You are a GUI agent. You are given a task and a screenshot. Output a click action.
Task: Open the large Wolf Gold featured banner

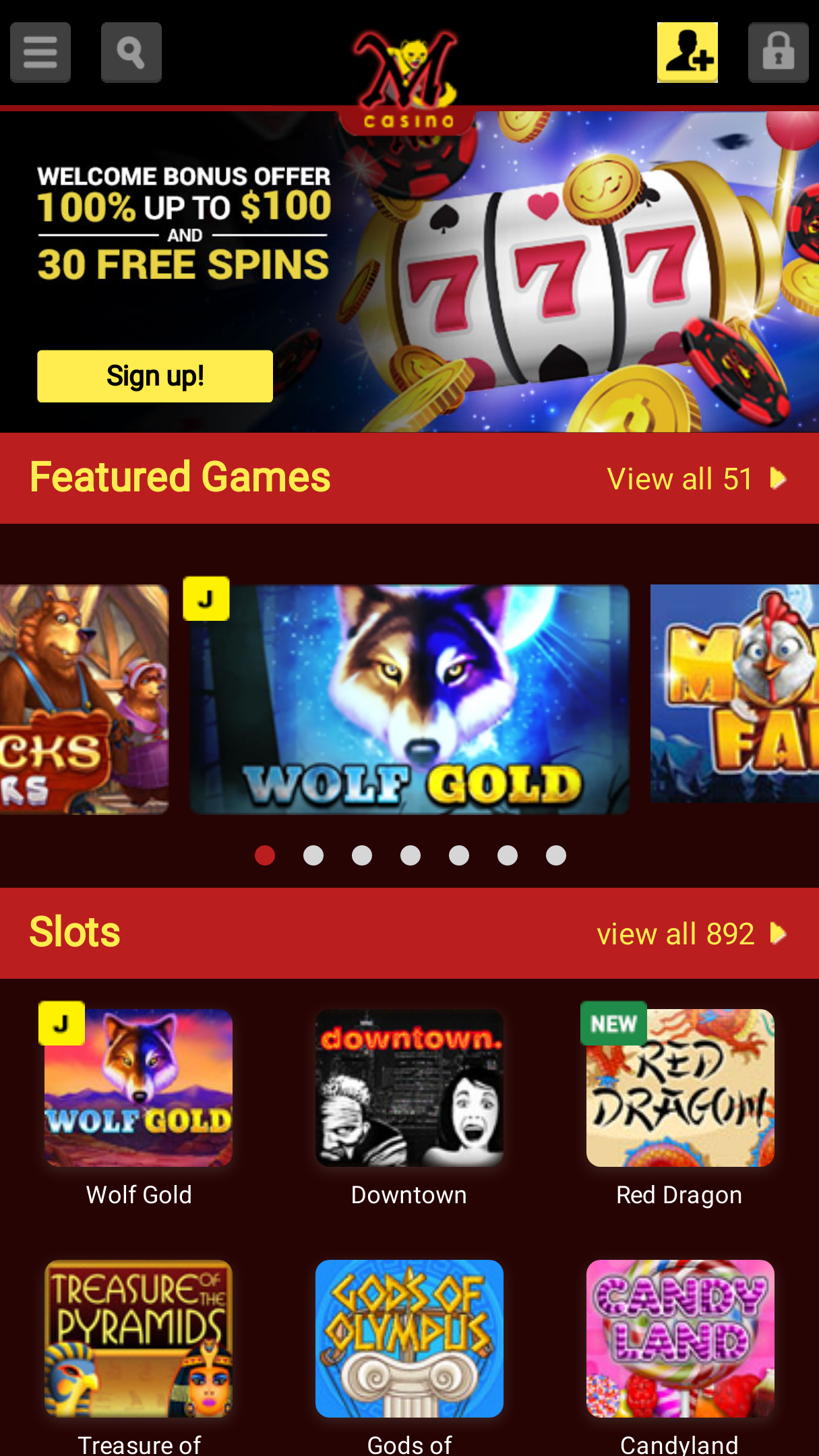(409, 699)
